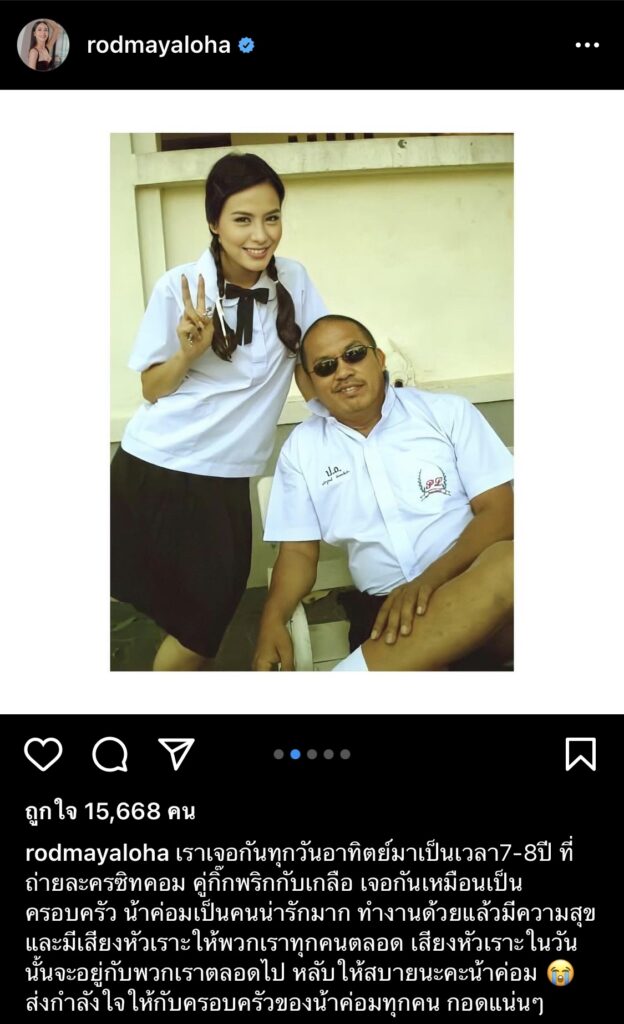The image size is (624, 1024).
Task: Tap rodmayaloha username in caption
Action: click(96, 855)
